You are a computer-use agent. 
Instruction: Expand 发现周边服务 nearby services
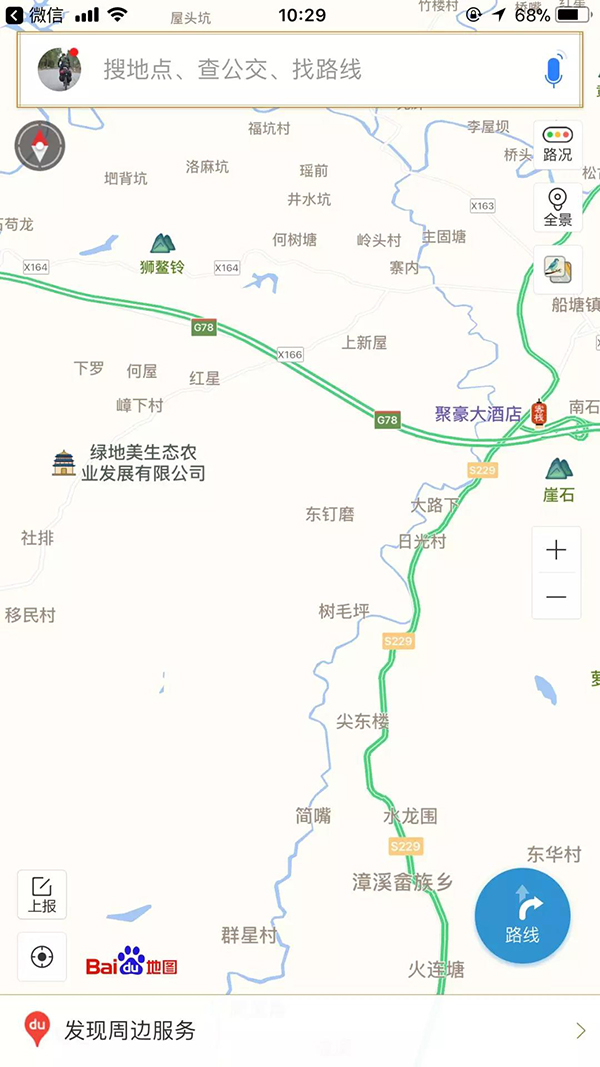[x=300, y=1030]
